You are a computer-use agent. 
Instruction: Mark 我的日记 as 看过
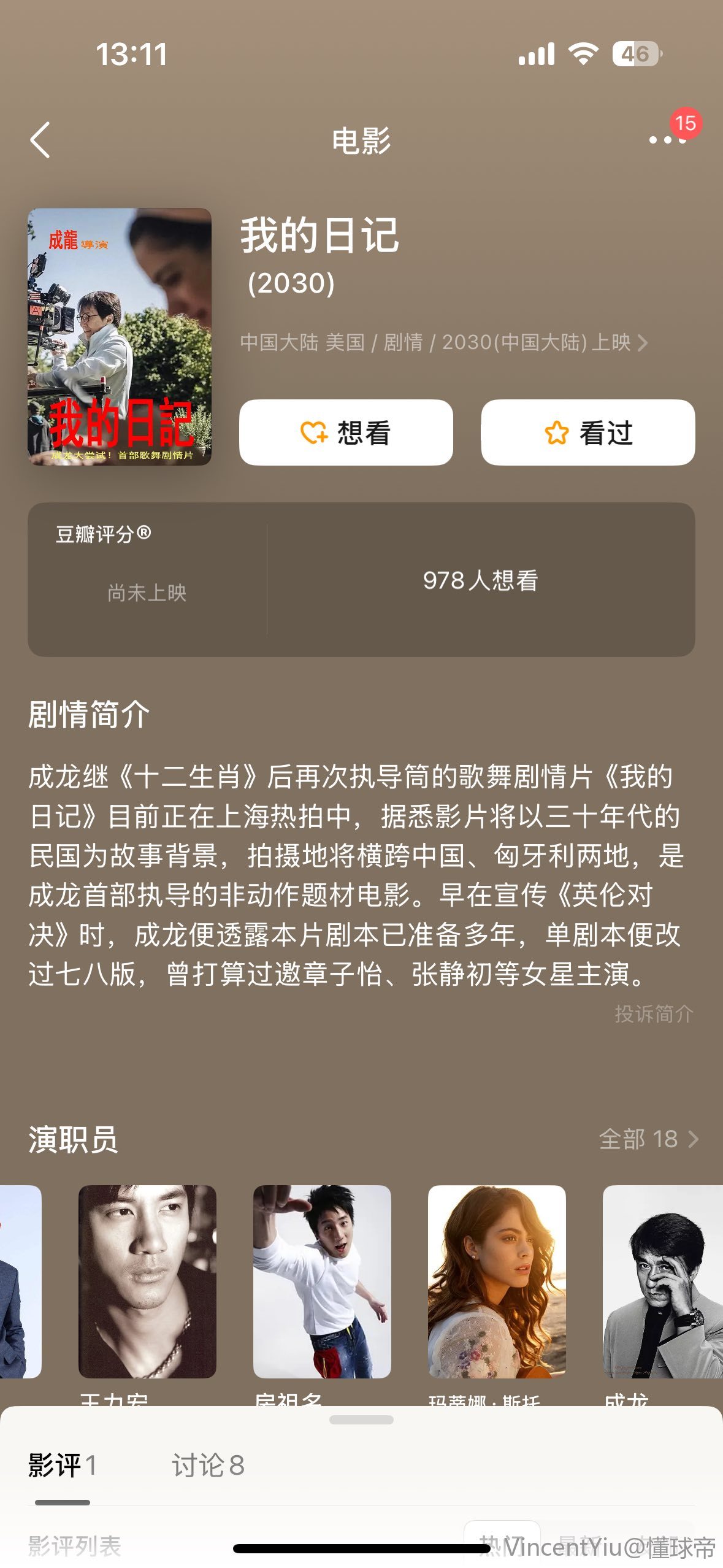tap(587, 432)
